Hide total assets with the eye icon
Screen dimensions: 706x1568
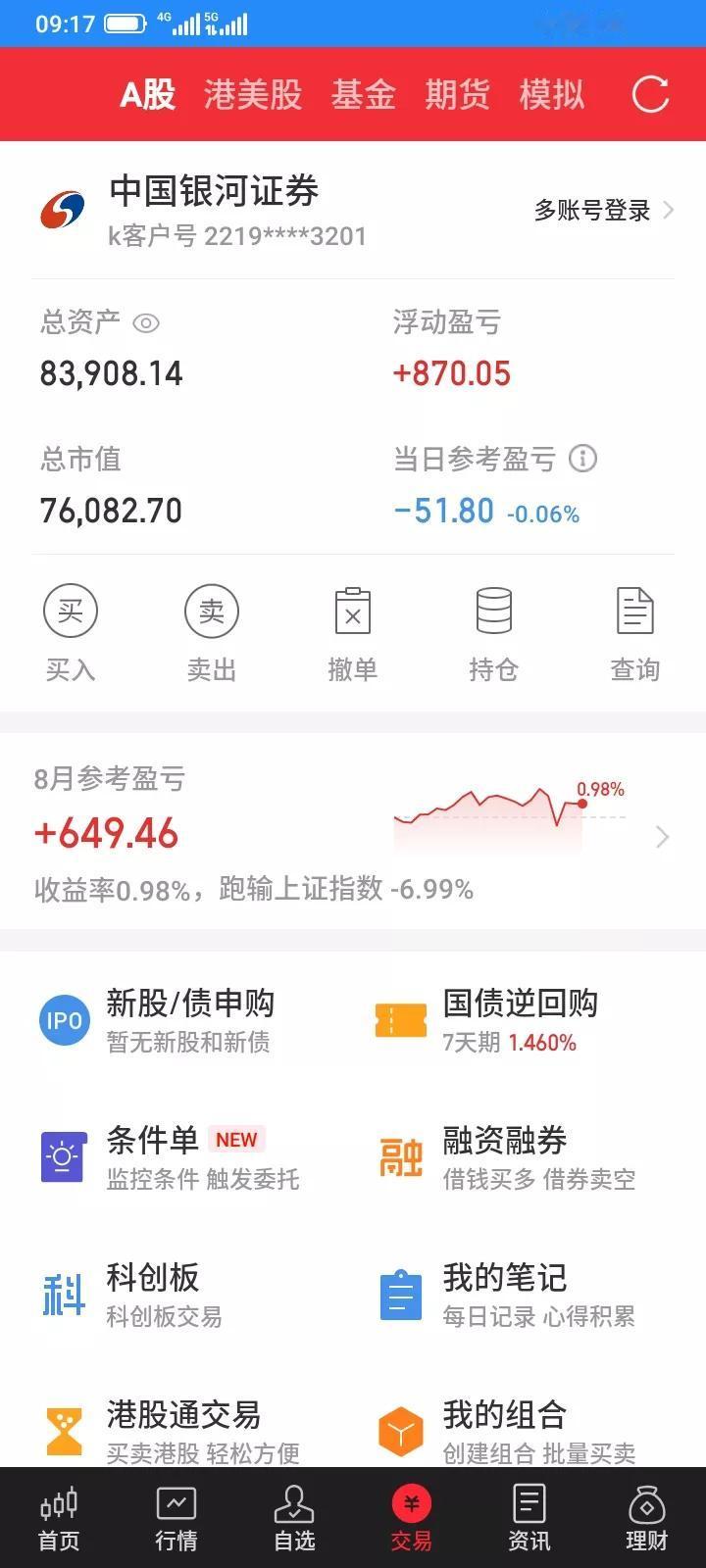(146, 322)
